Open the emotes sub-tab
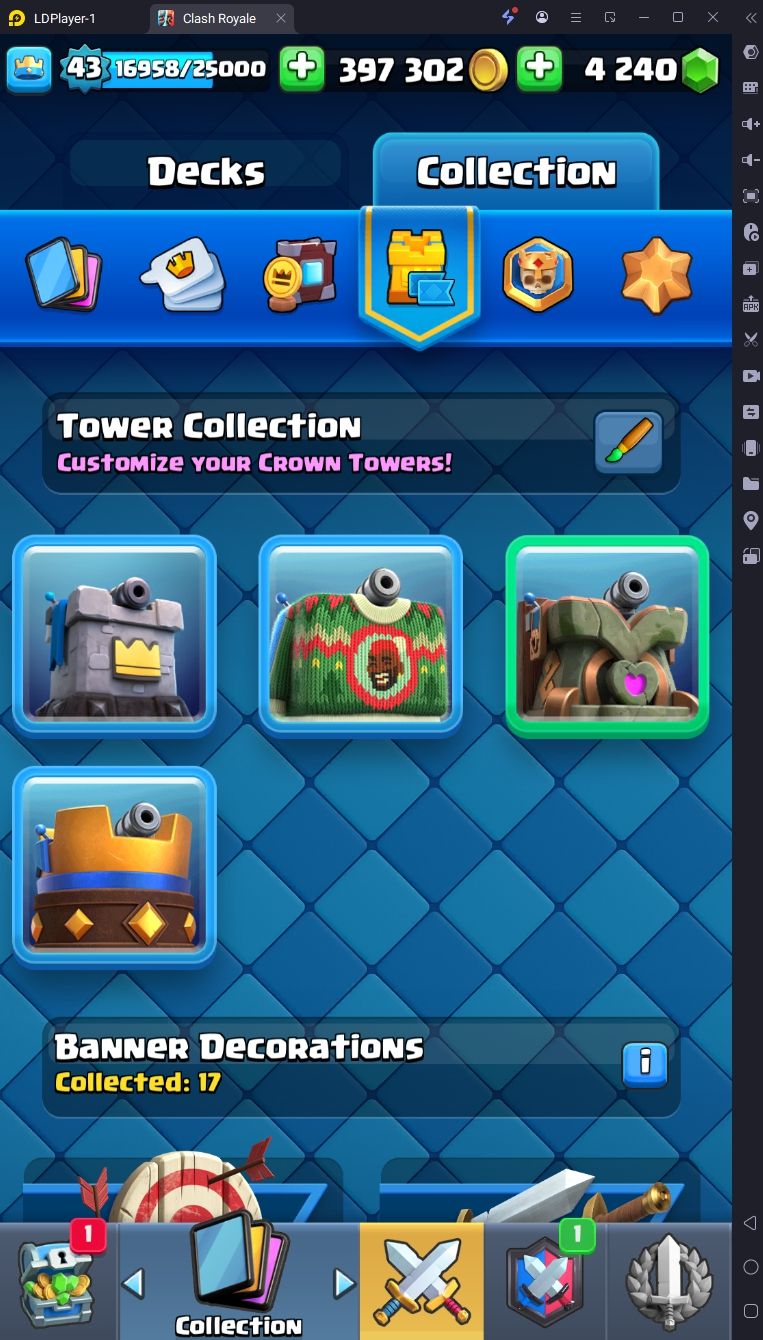The height and width of the screenshot is (1340, 763). pos(183,274)
